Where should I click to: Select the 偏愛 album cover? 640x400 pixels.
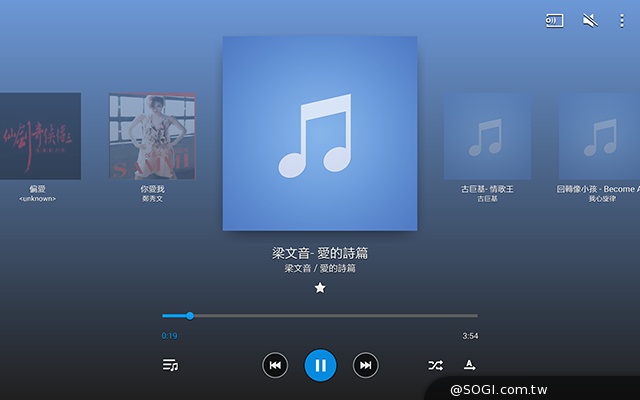point(38,136)
